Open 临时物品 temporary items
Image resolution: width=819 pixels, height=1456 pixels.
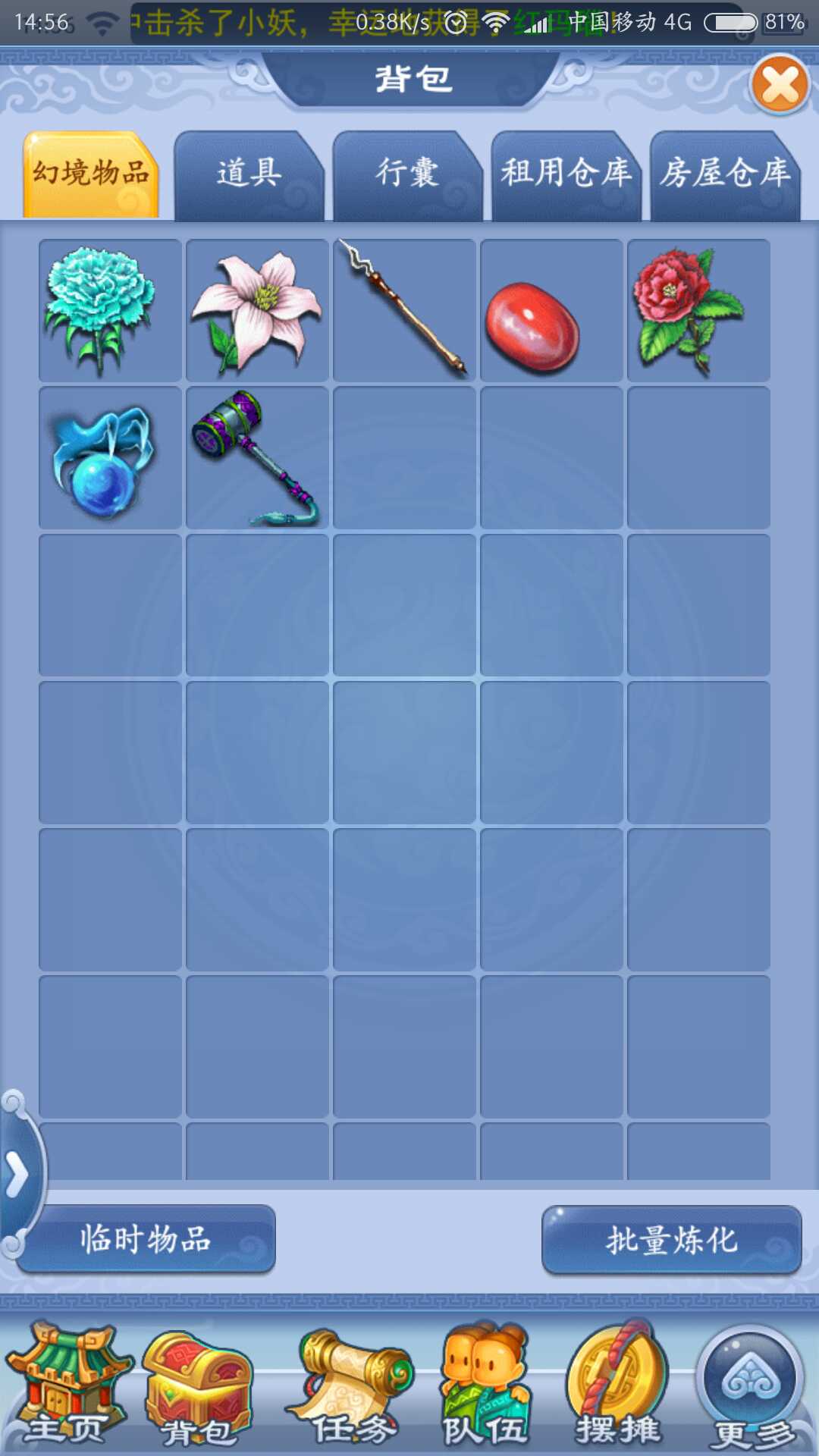coord(146,1239)
